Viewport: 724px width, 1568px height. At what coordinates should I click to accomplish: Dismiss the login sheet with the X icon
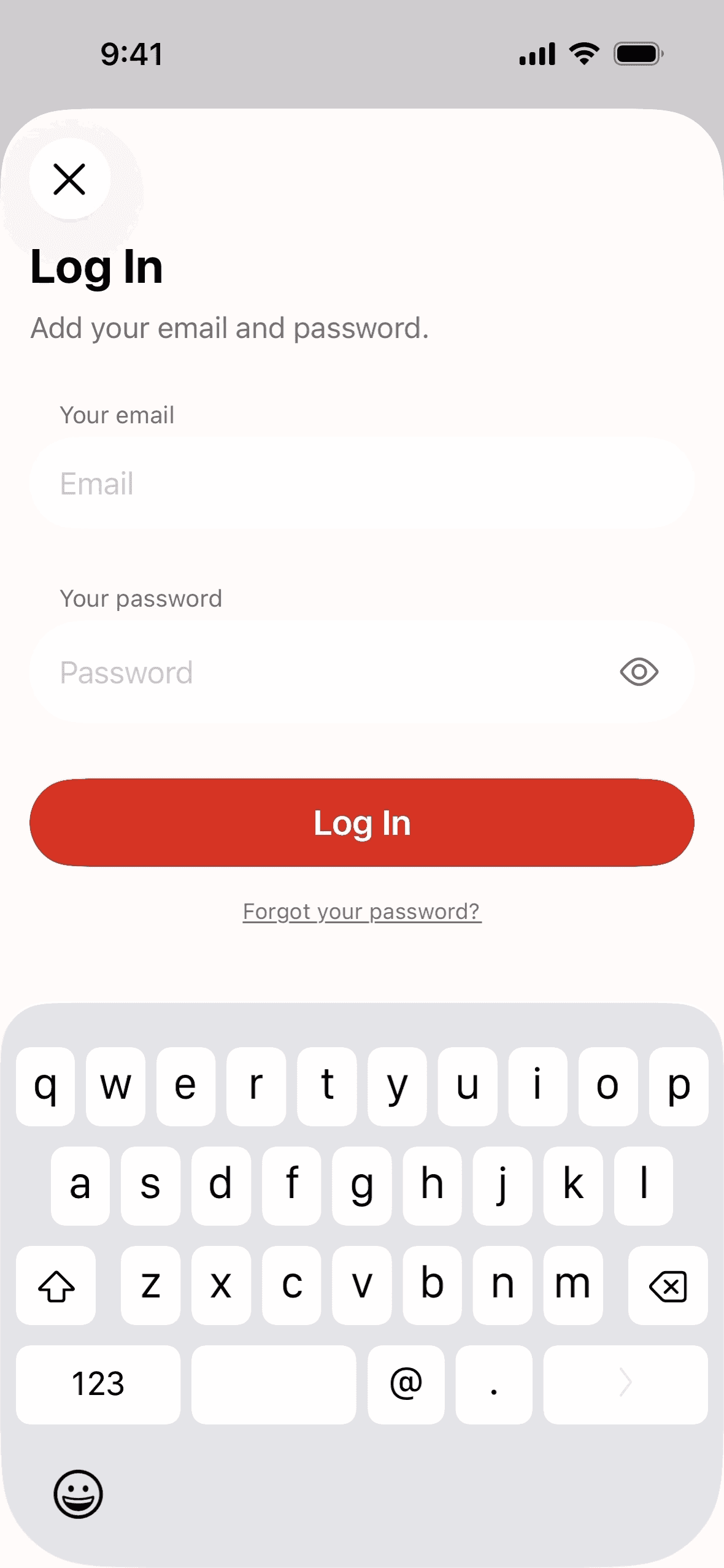pos(69,179)
